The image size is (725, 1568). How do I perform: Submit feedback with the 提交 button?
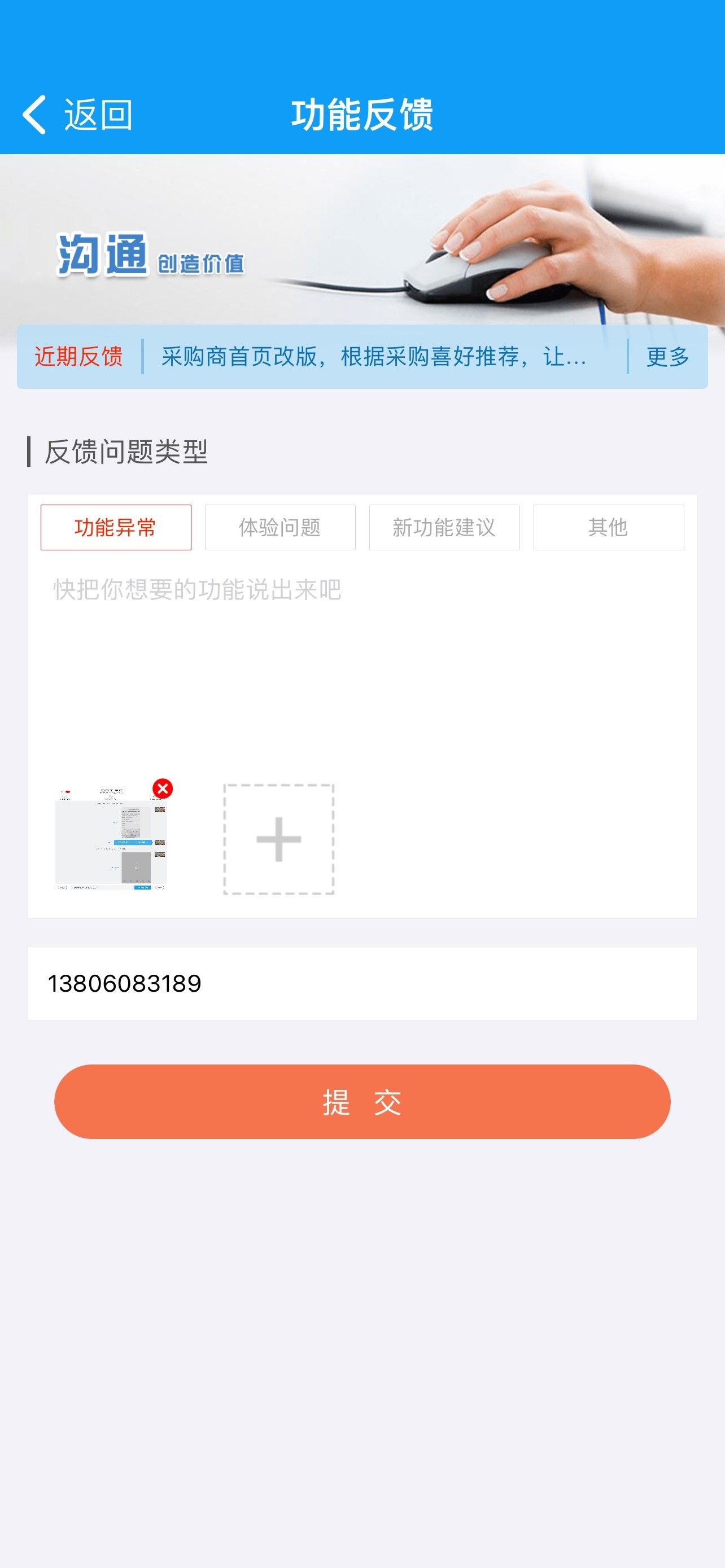tap(362, 1102)
